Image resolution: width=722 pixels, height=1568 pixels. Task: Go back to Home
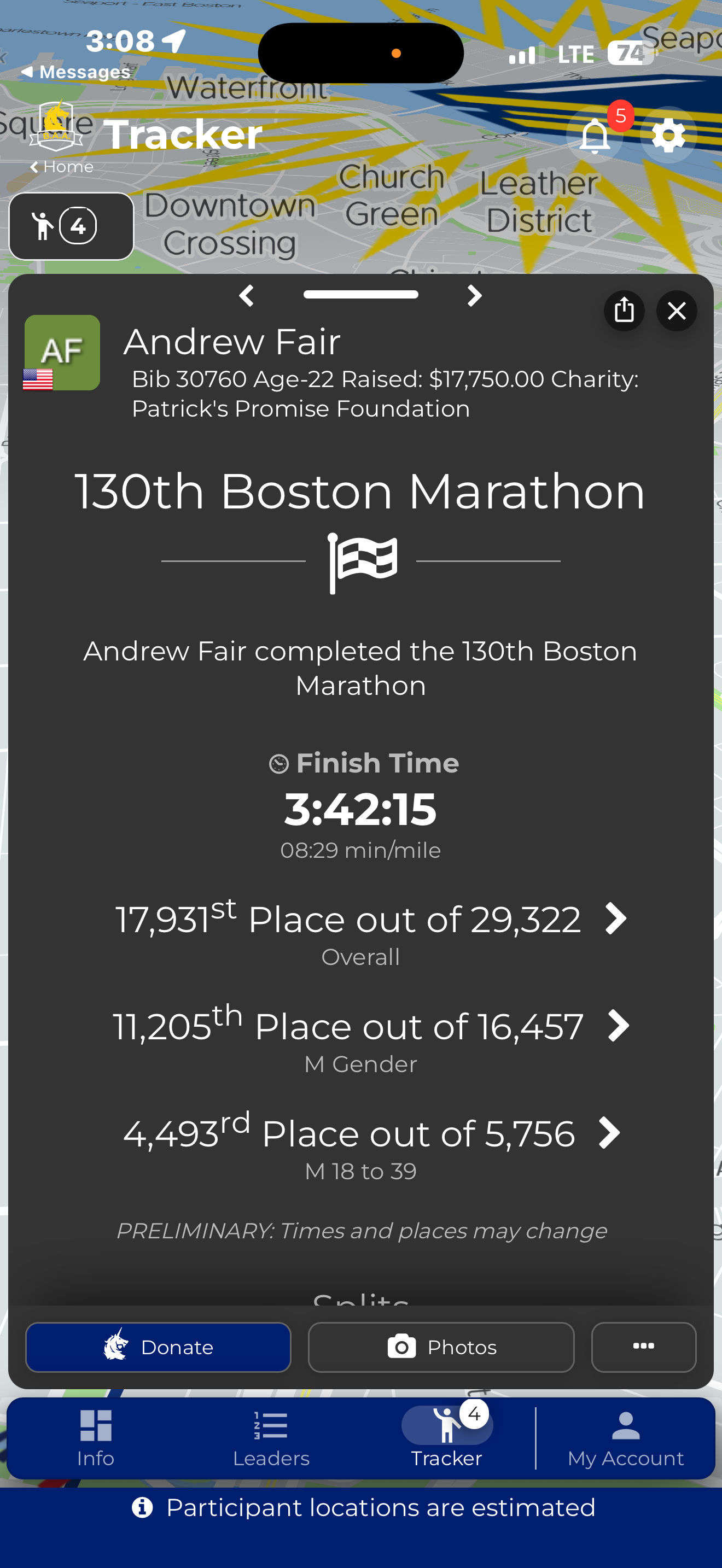tap(61, 167)
